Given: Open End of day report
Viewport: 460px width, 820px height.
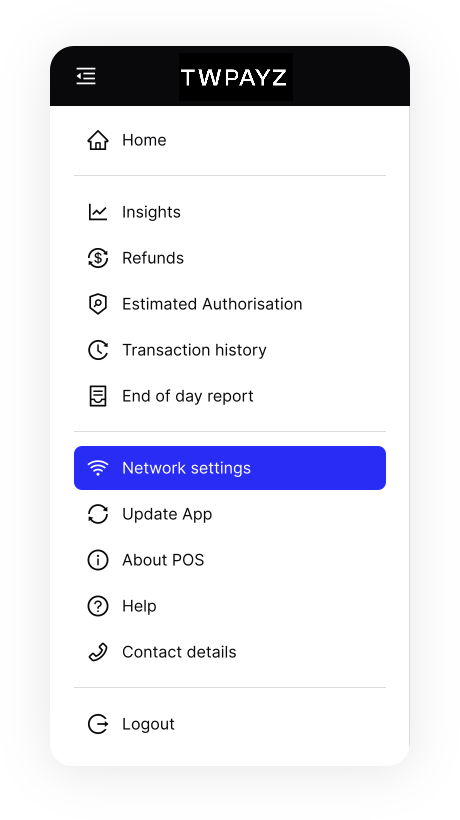Looking at the screenshot, I should pyautogui.click(x=229, y=396).
